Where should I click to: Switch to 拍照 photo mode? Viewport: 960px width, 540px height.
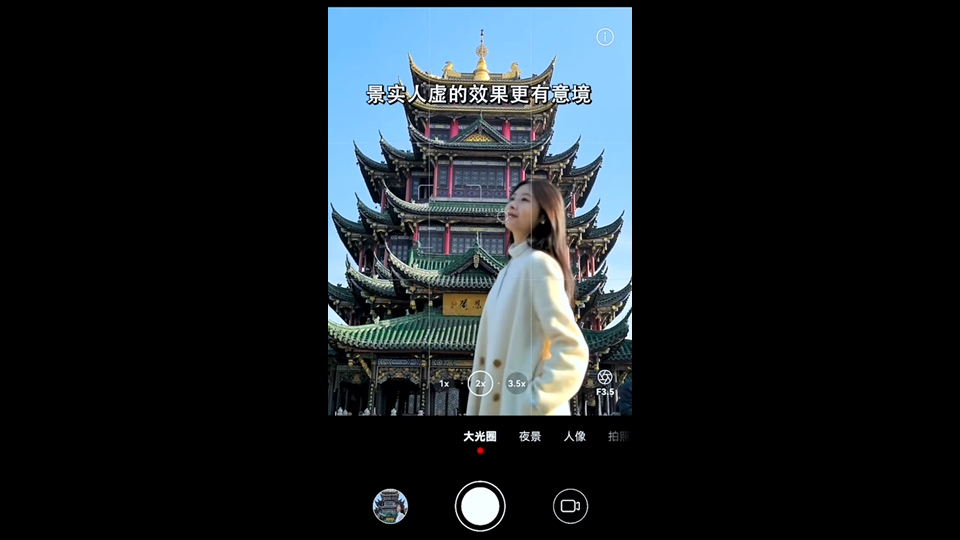[618, 437]
